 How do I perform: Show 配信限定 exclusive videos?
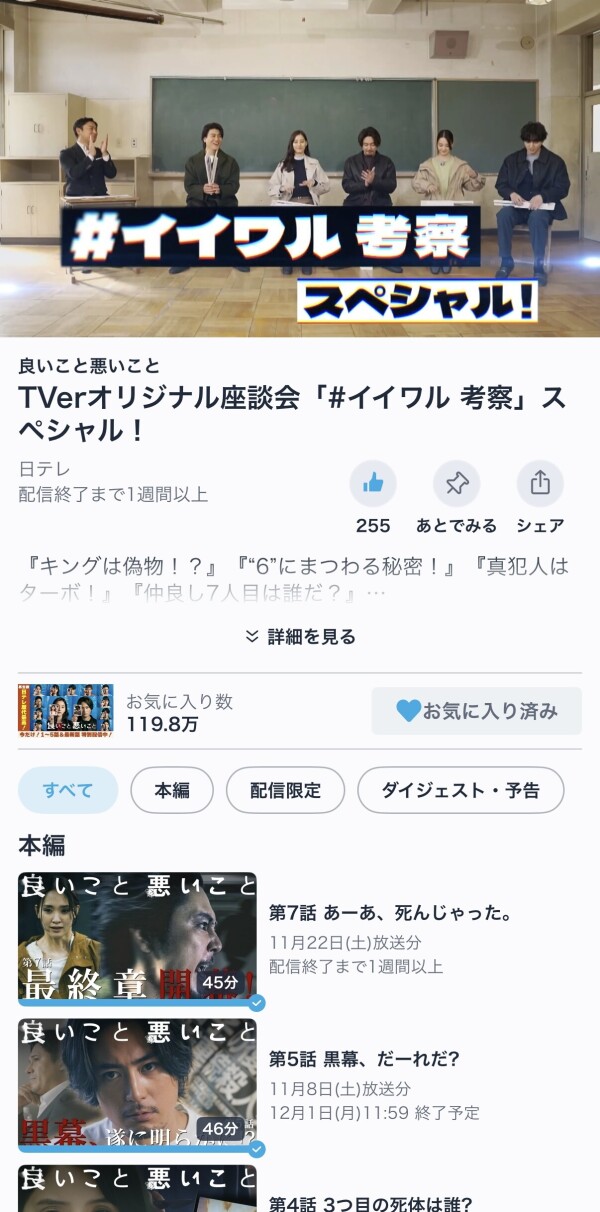click(x=285, y=790)
